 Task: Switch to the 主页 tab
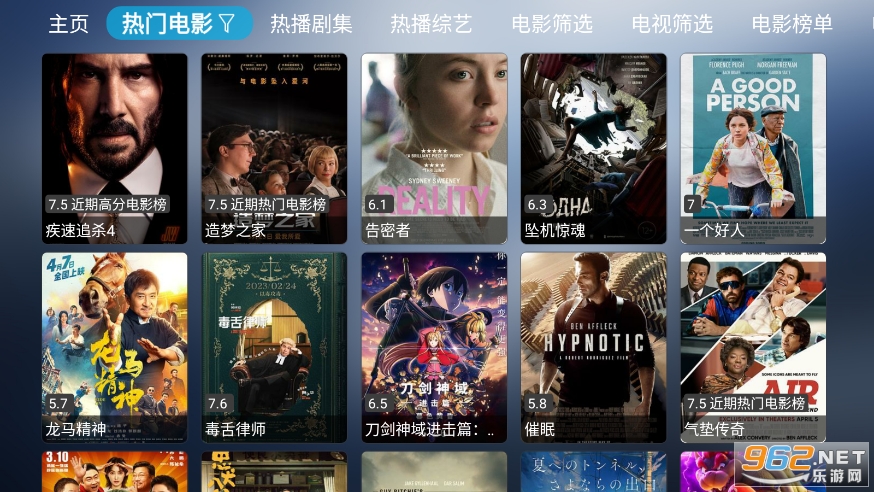(68, 24)
